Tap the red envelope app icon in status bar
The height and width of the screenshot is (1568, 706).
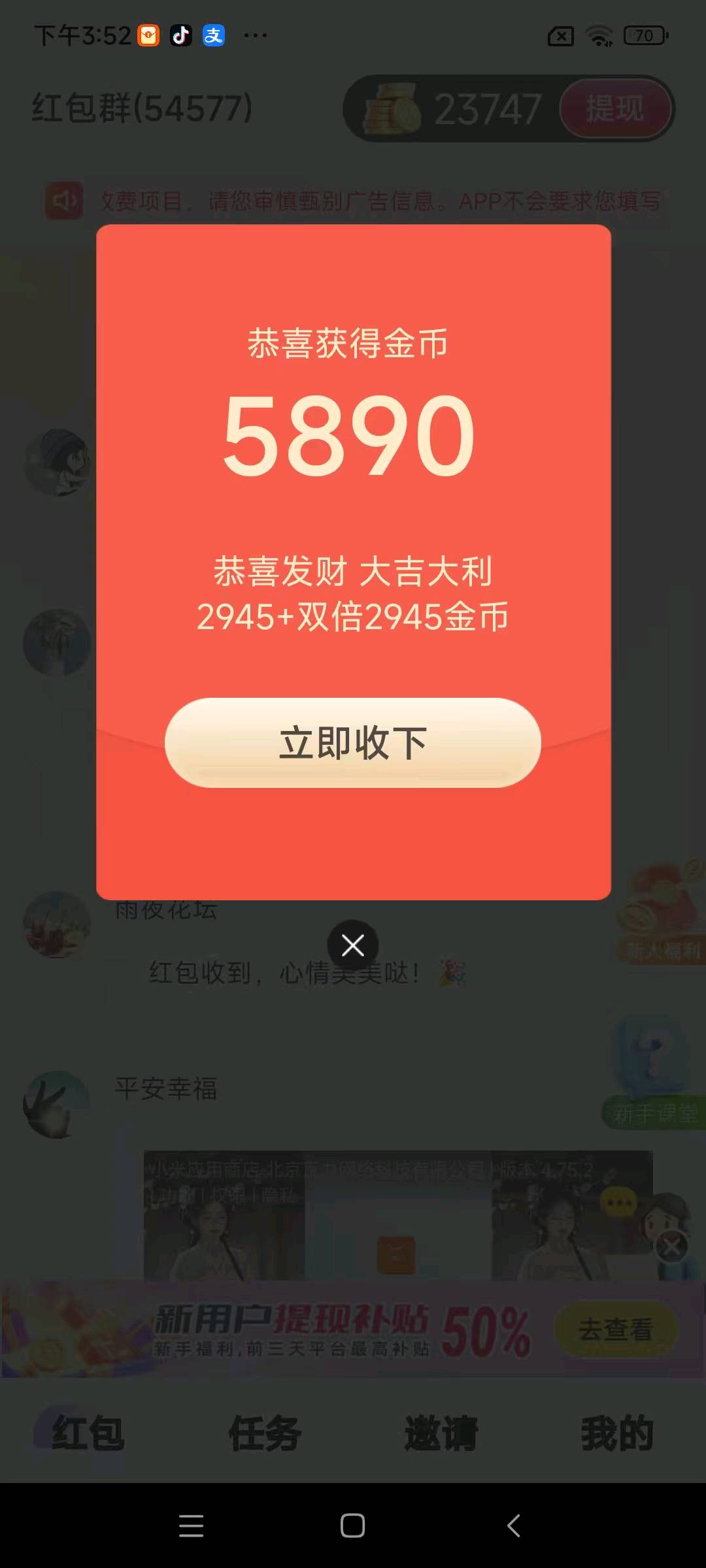pyautogui.click(x=148, y=35)
